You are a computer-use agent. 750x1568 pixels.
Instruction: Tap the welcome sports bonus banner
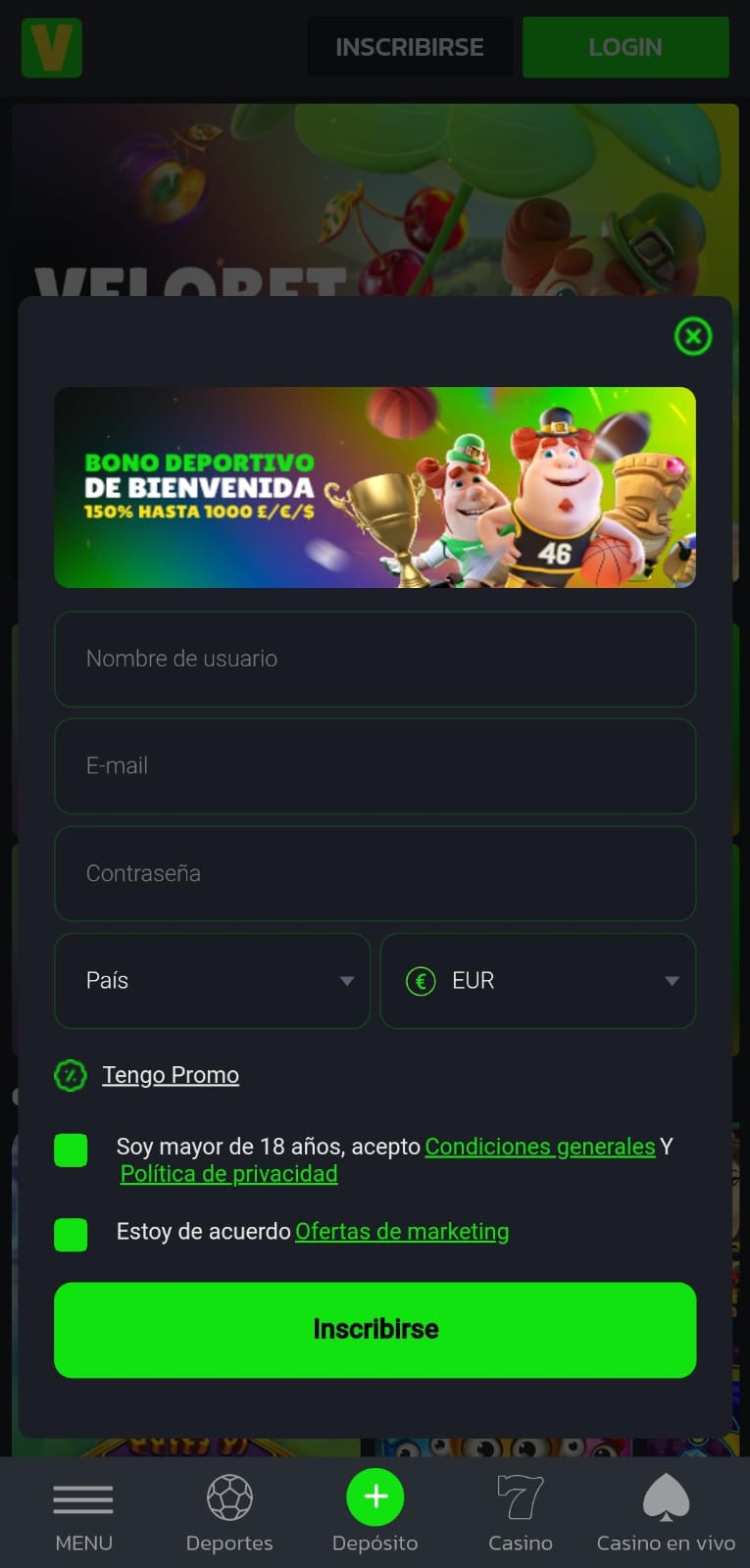(375, 487)
